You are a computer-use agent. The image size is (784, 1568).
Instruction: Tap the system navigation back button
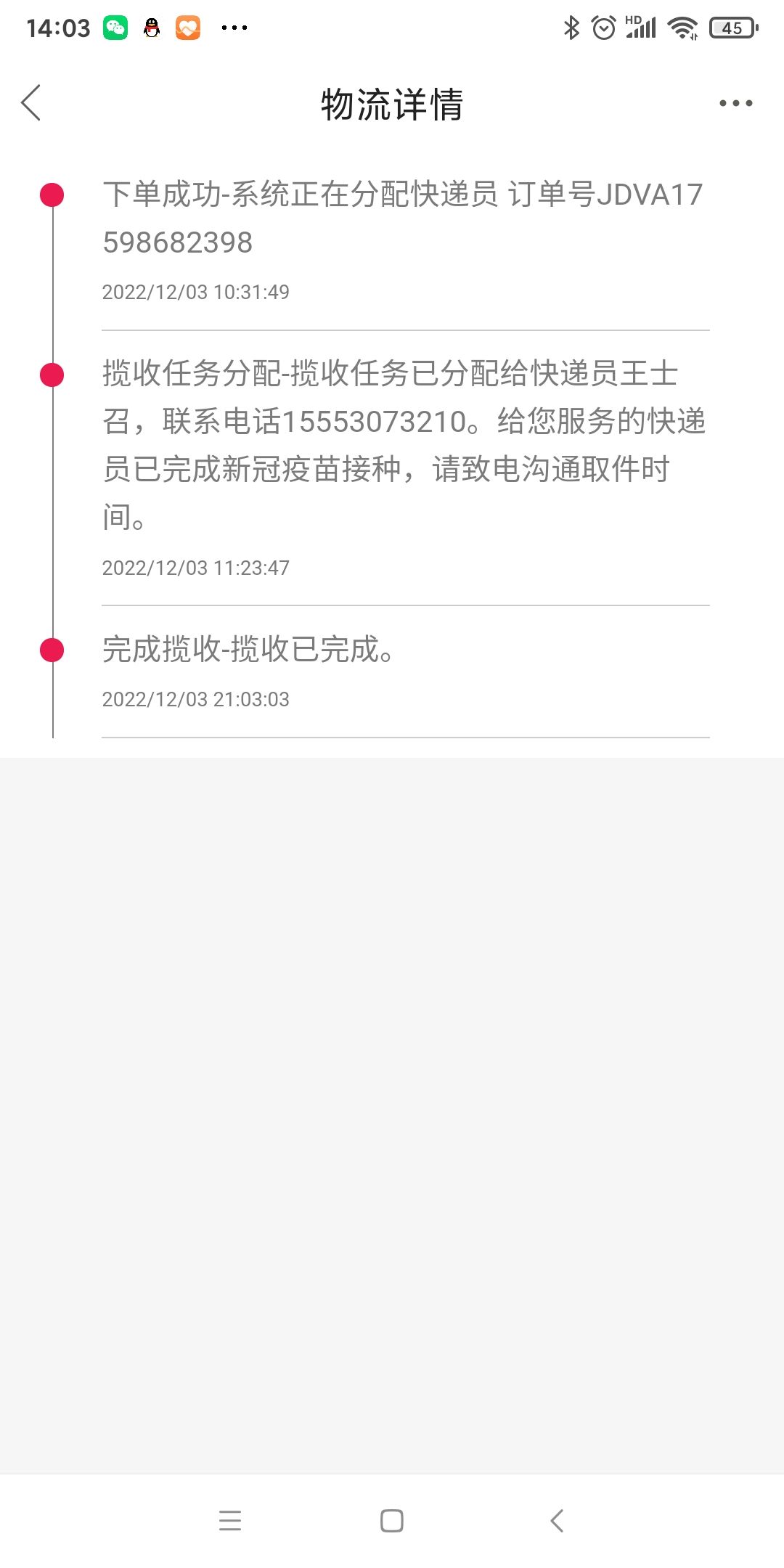coord(557,1520)
